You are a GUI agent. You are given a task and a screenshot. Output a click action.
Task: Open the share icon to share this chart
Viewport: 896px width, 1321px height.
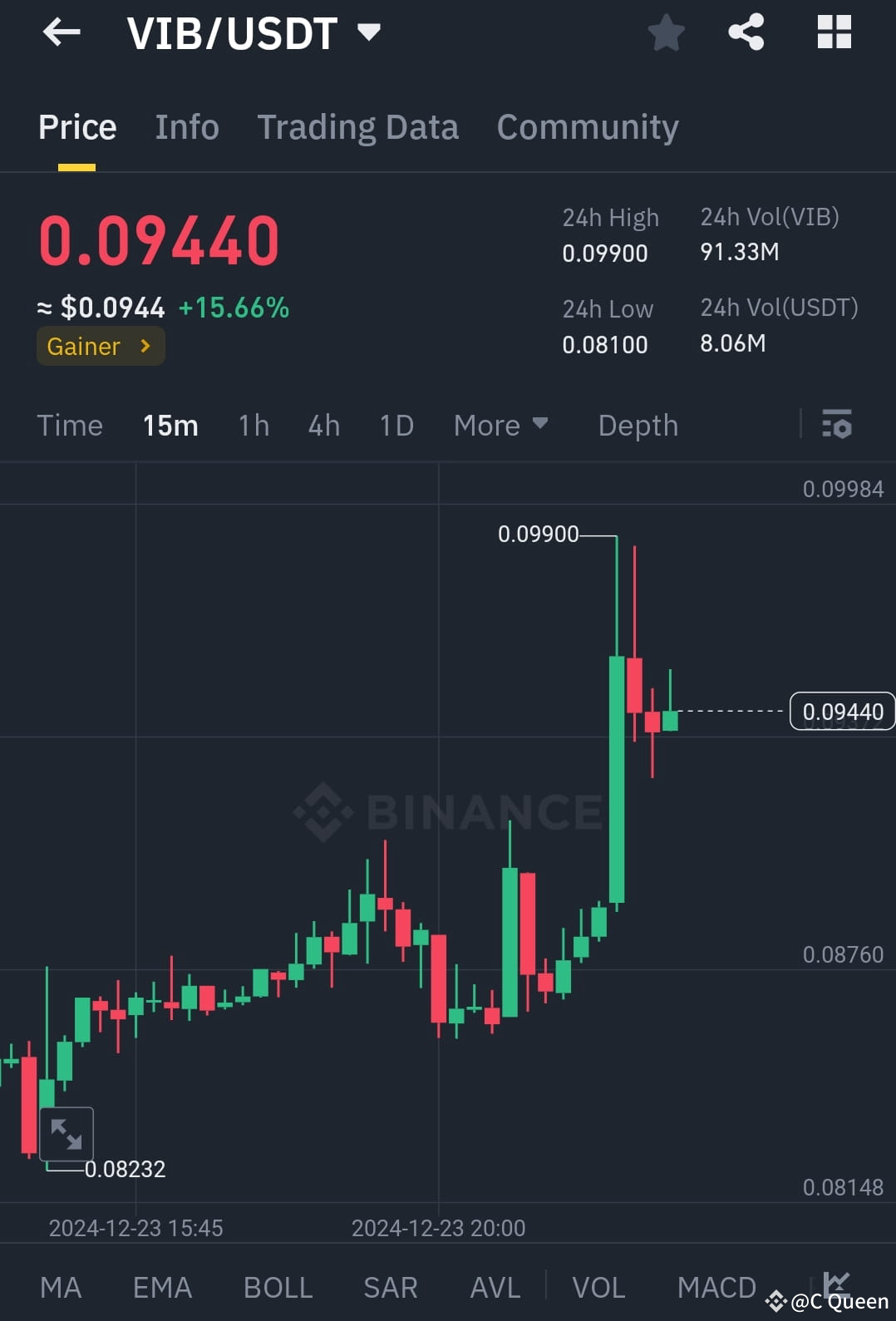[746, 32]
